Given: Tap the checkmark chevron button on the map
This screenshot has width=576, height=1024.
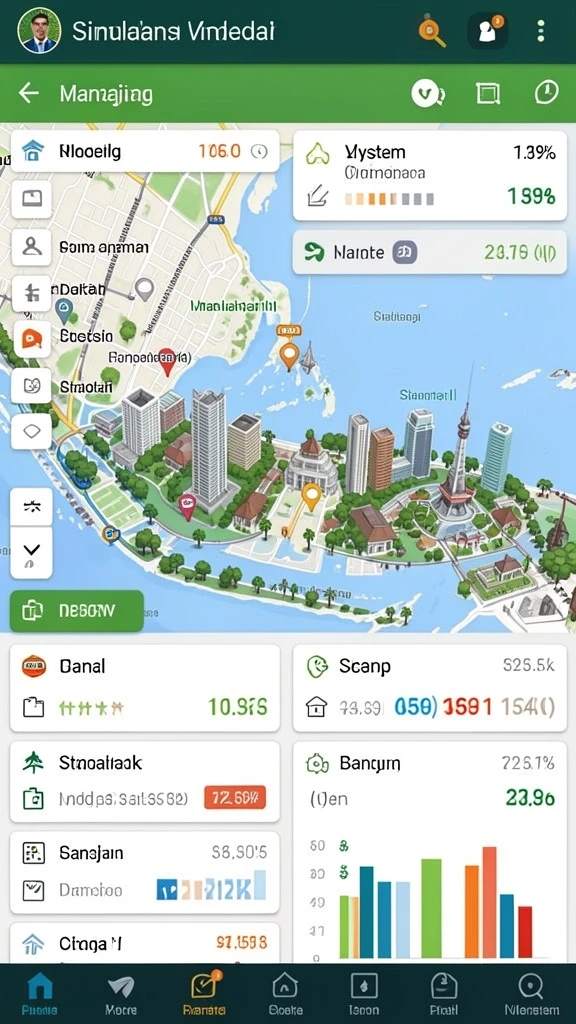Looking at the screenshot, I should point(31,552).
